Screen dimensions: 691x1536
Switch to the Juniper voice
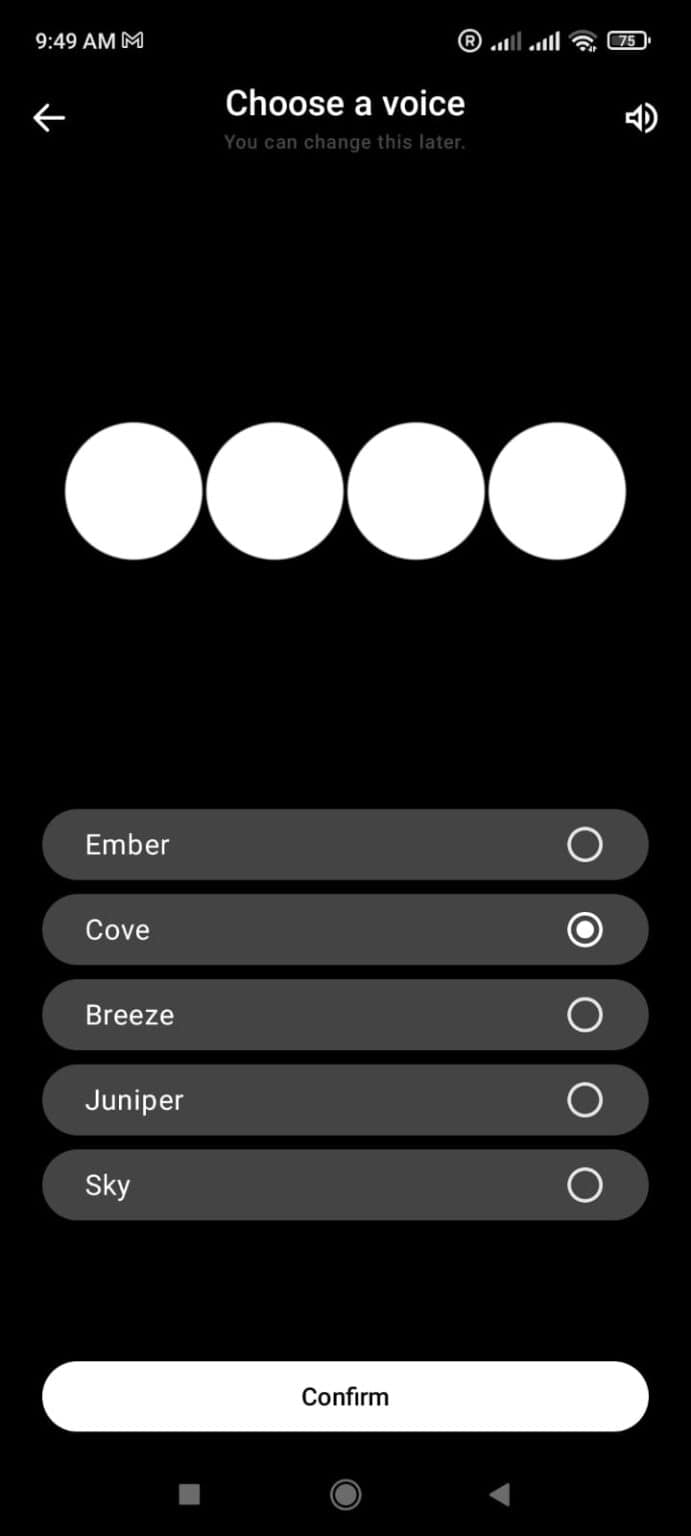[345, 1100]
